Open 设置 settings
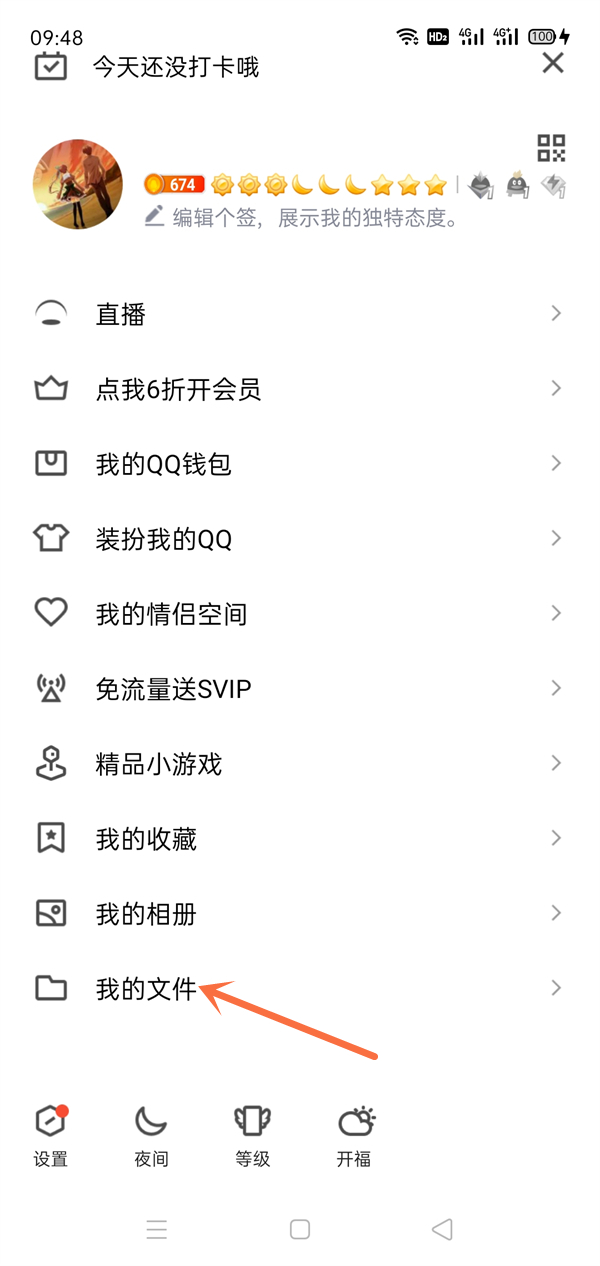The height and width of the screenshot is (1266, 600). [x=51, y=1135]
